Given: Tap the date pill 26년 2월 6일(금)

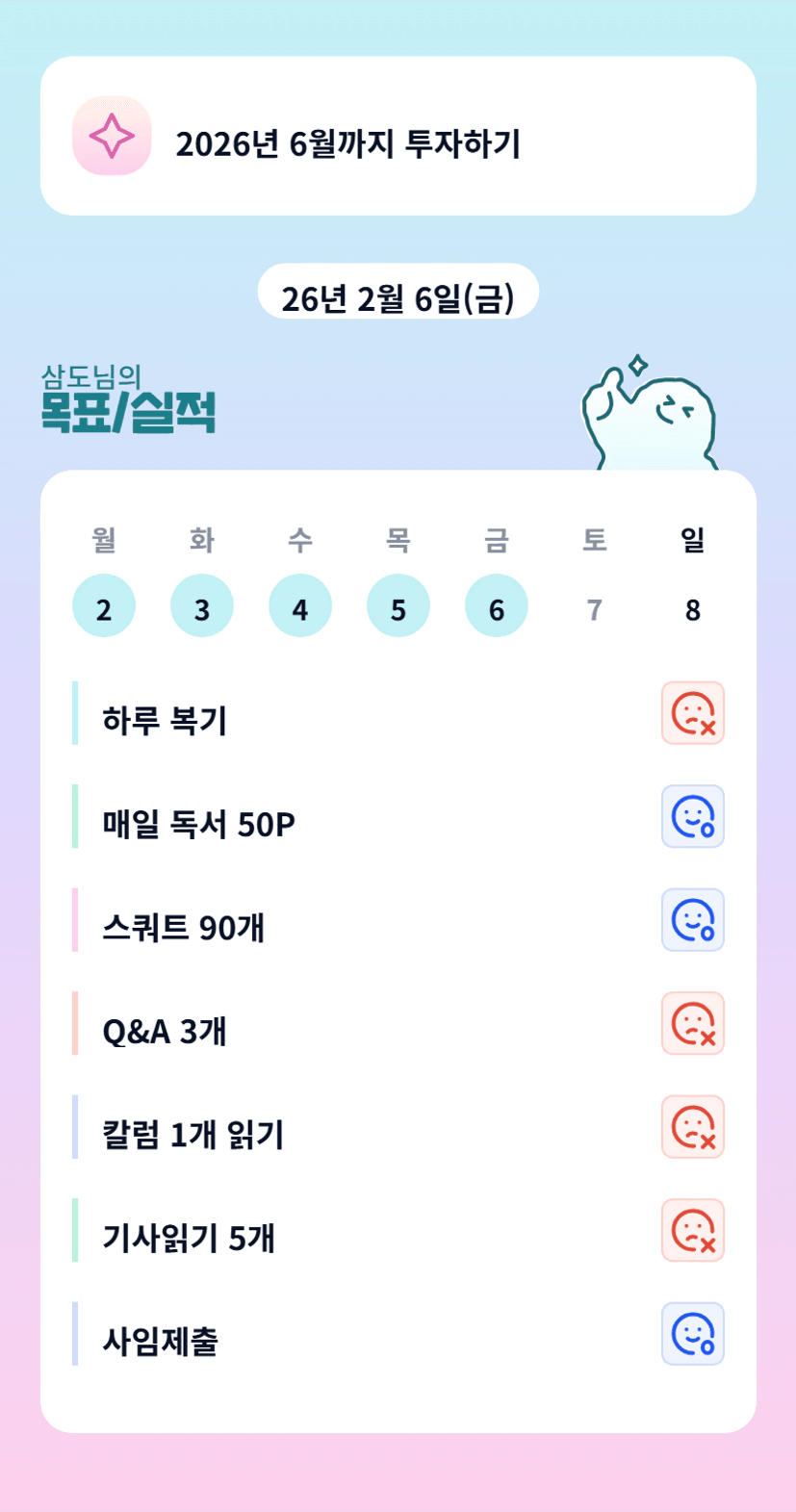Looking at the screenshot, I should (398, 292).
